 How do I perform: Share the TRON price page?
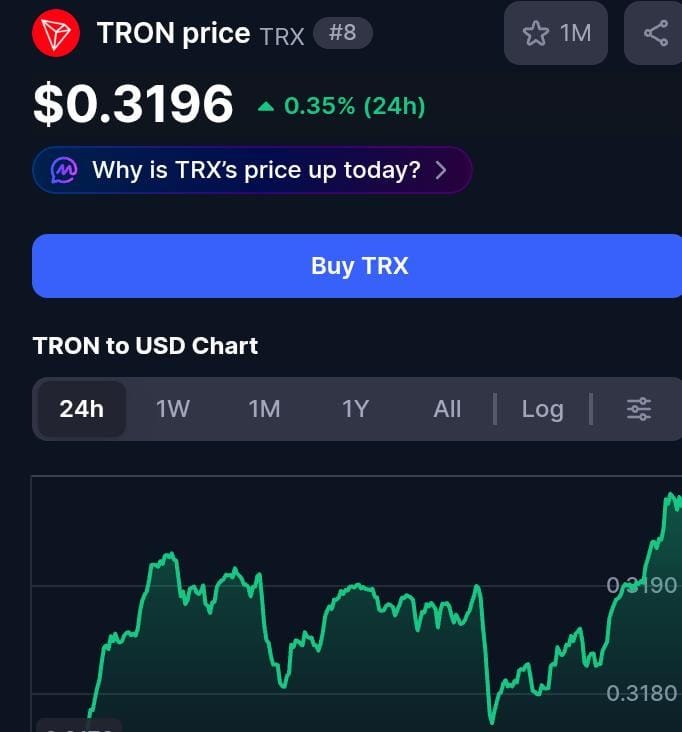pos(655,33)
